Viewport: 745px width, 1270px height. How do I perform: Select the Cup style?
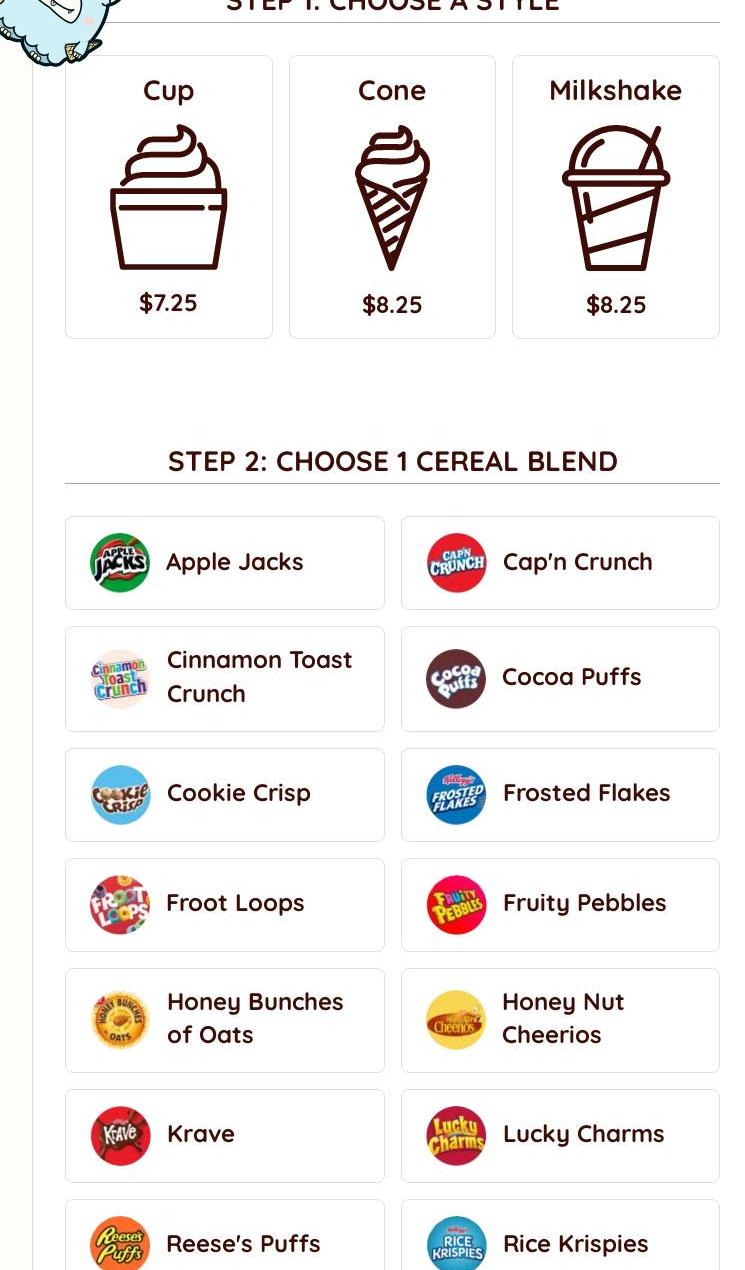coord(168,197)
